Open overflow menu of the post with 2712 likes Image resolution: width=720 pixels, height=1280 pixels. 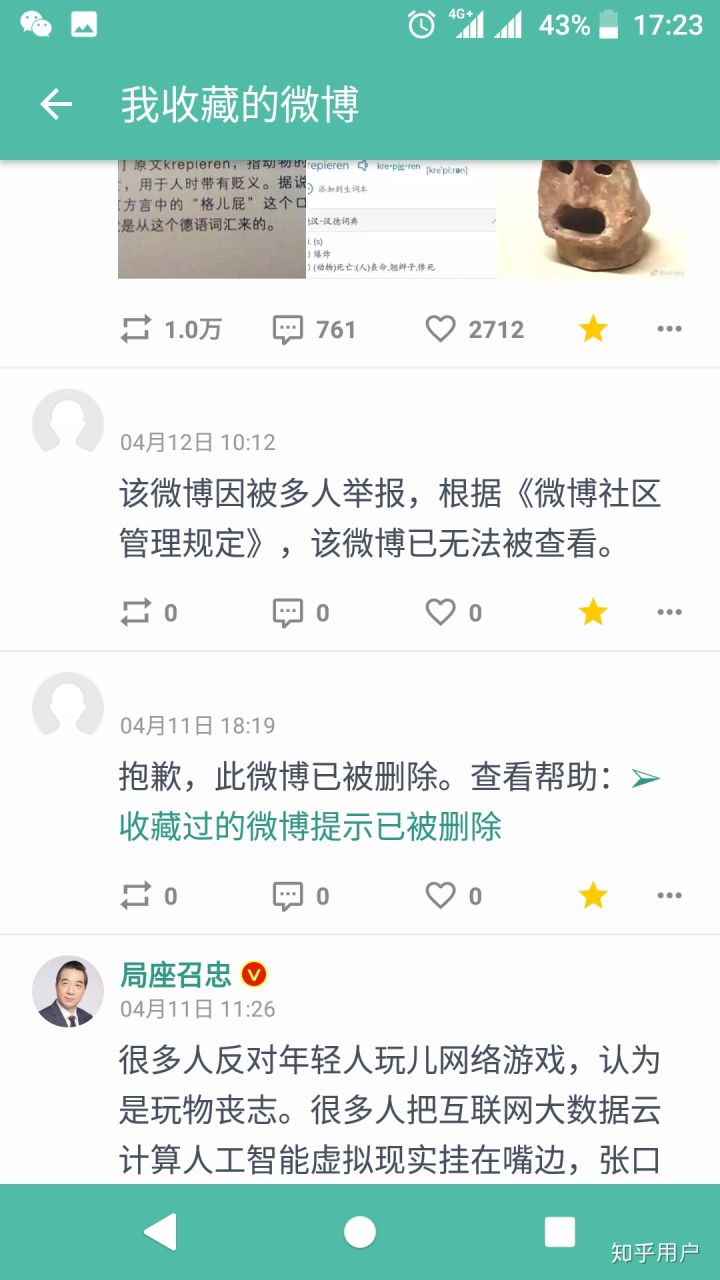tap(669, 329)
